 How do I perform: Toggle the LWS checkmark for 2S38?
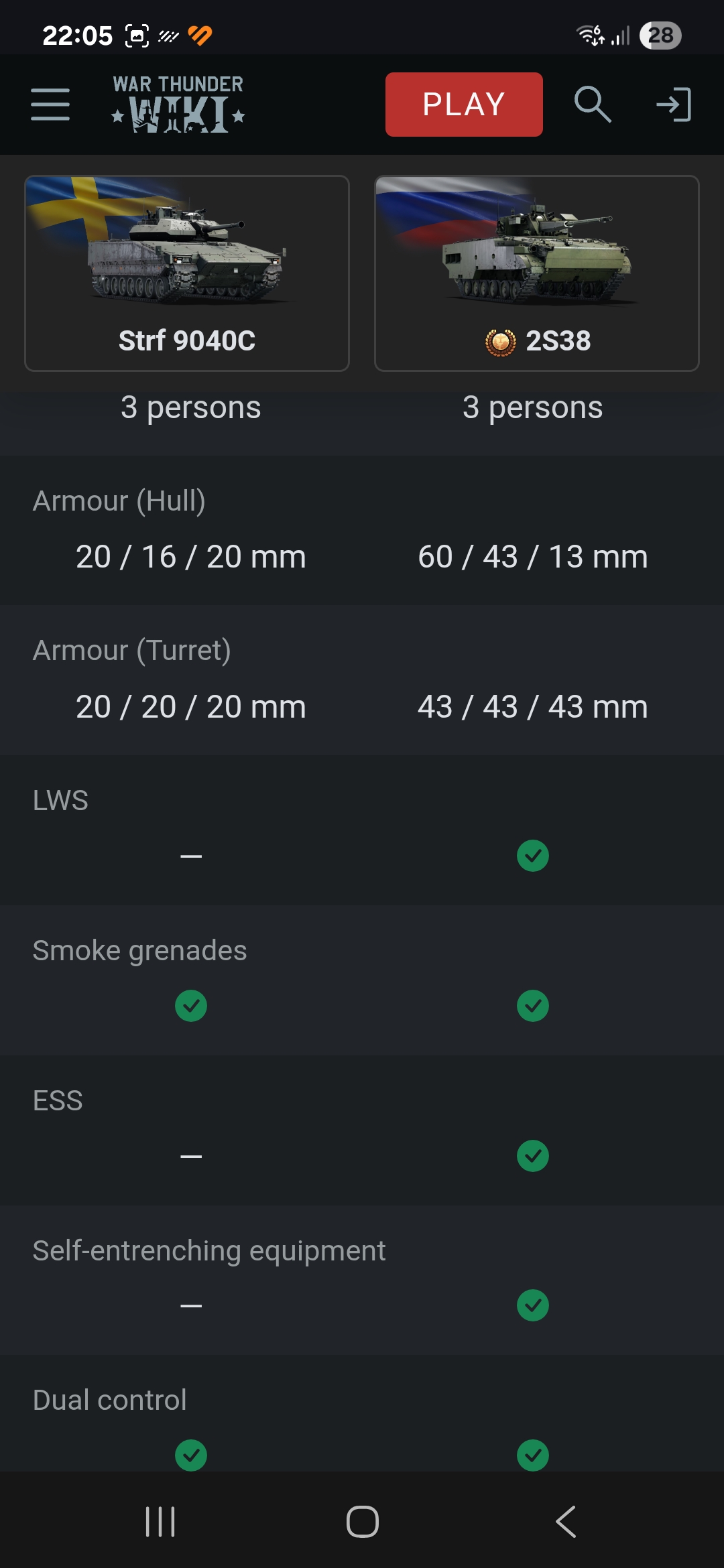coord(533,856)
